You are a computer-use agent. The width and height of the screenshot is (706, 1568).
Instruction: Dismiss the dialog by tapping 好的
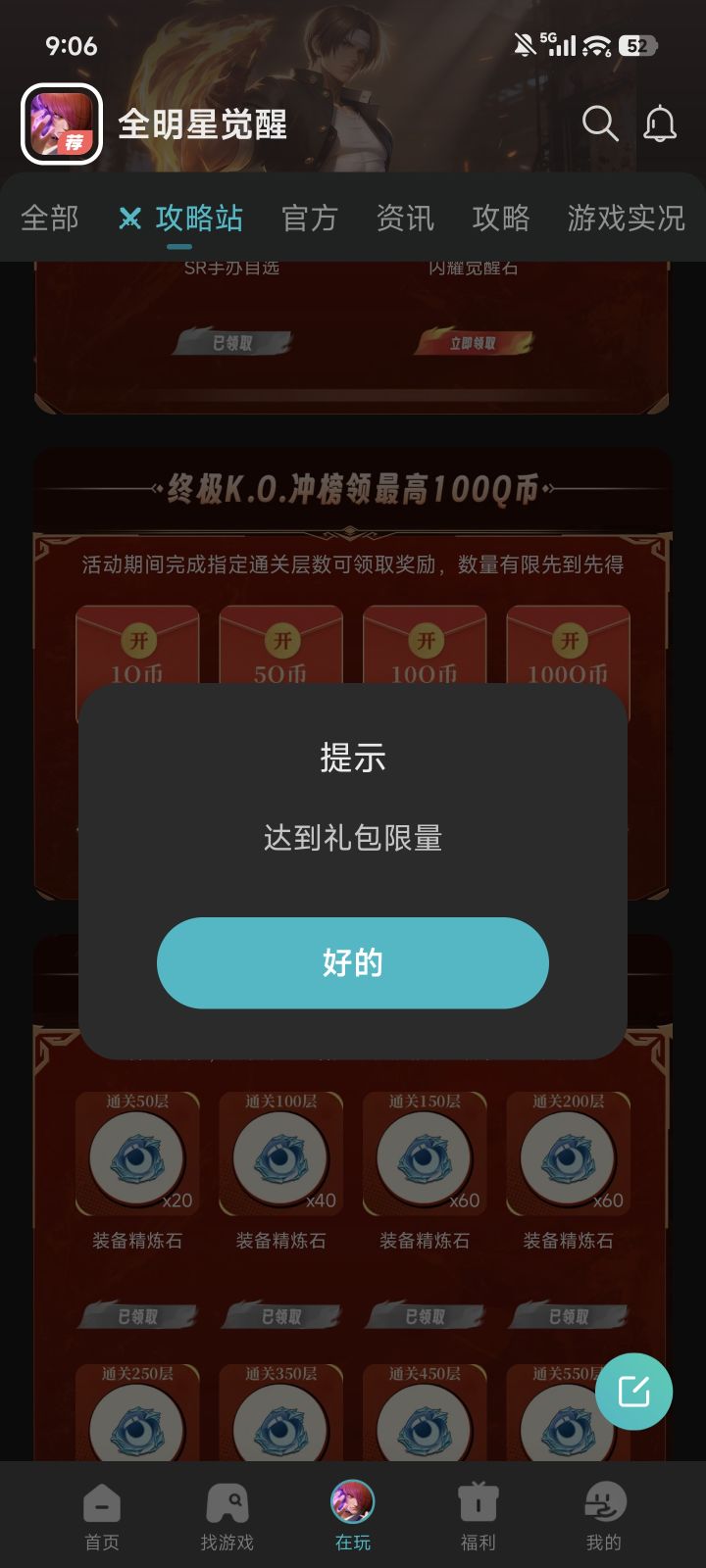[x=353, y=963]
